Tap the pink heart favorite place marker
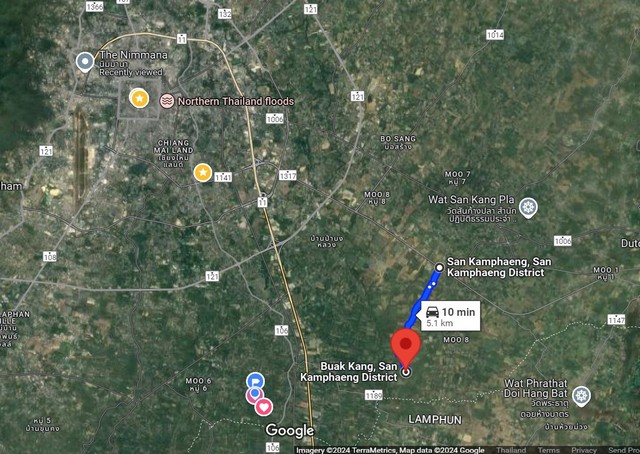 [x=263, y=406]
